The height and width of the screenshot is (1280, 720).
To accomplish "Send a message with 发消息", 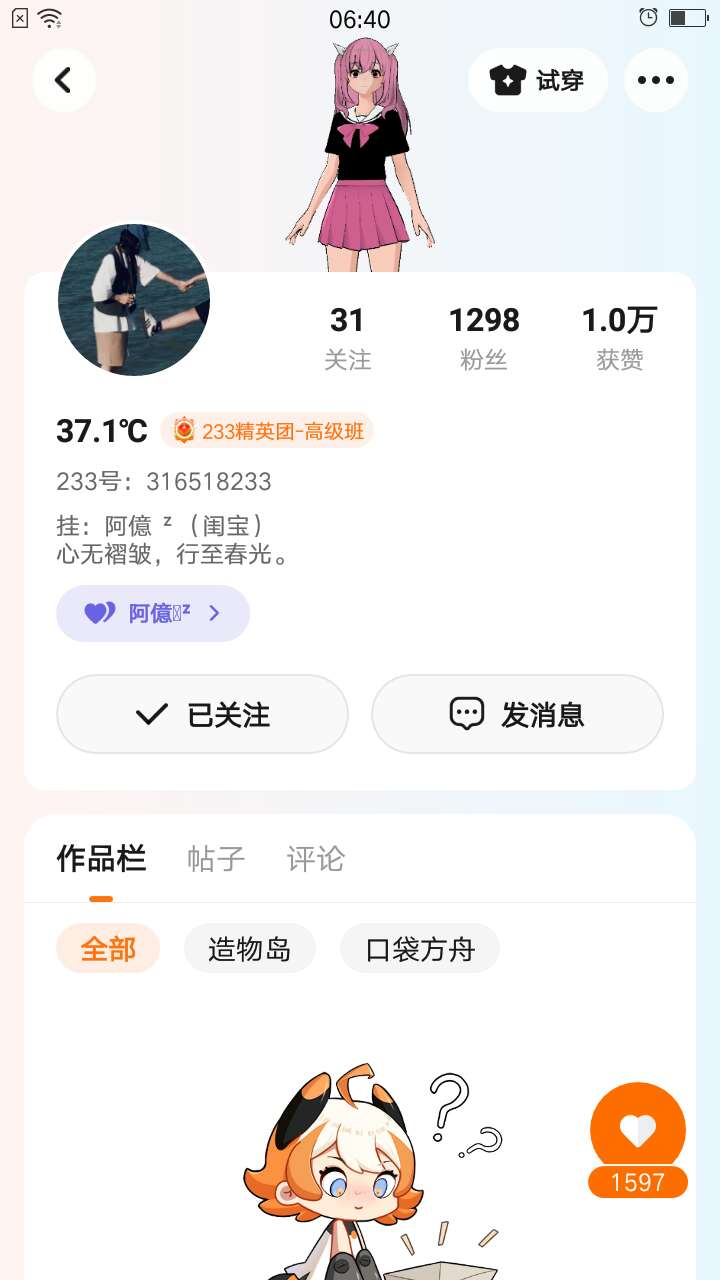I will 517,714.
